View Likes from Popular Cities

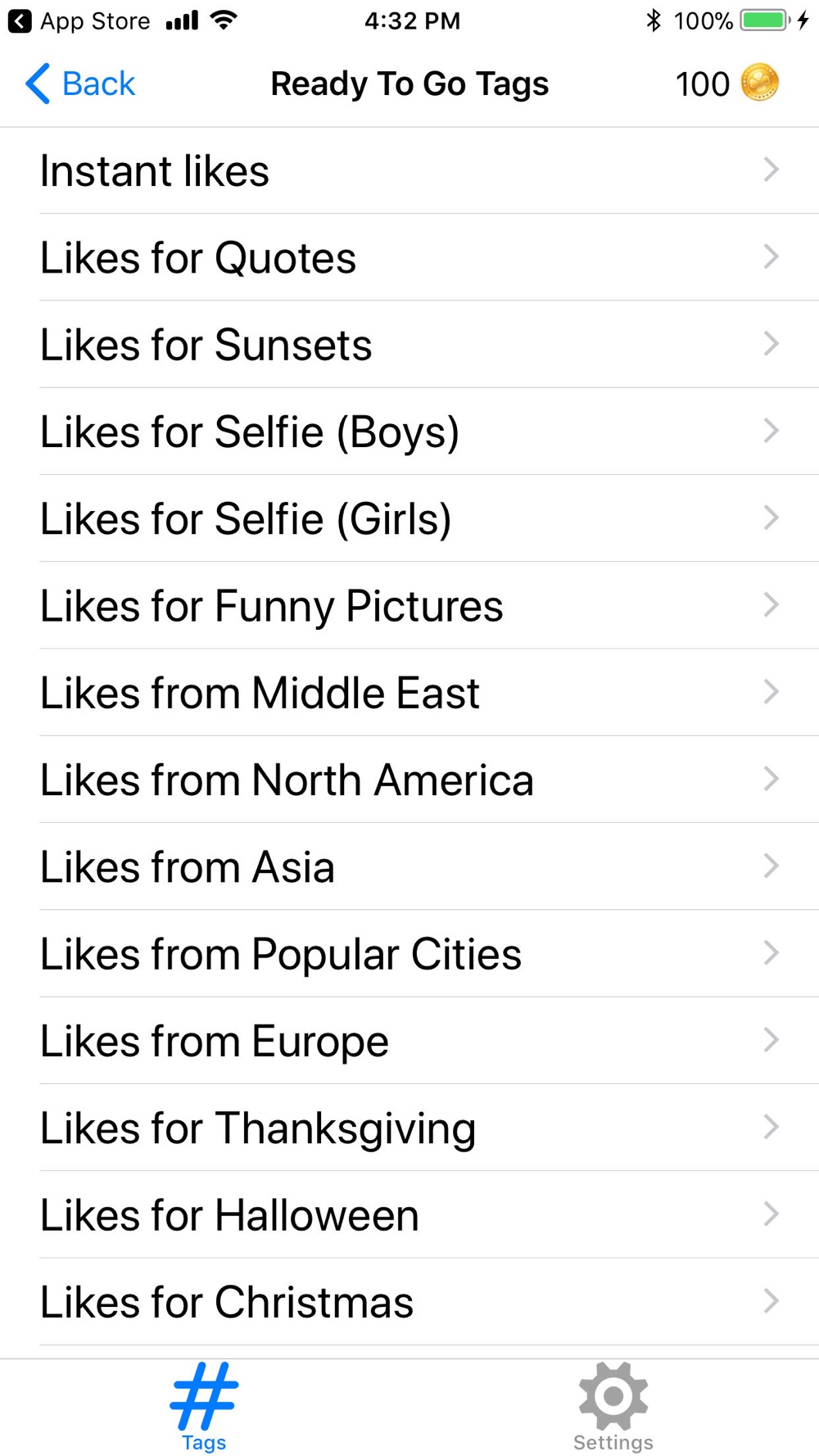pyautogui.click(x=409, y=953)
